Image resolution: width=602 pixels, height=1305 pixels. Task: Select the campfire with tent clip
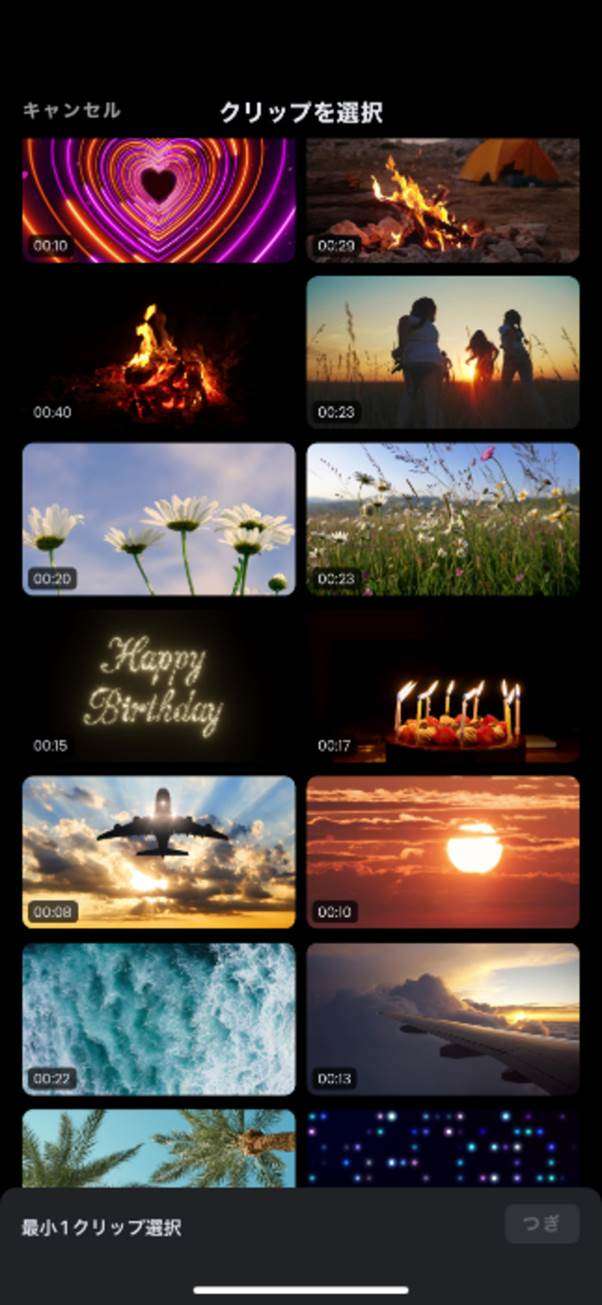[x=443, y=200]
